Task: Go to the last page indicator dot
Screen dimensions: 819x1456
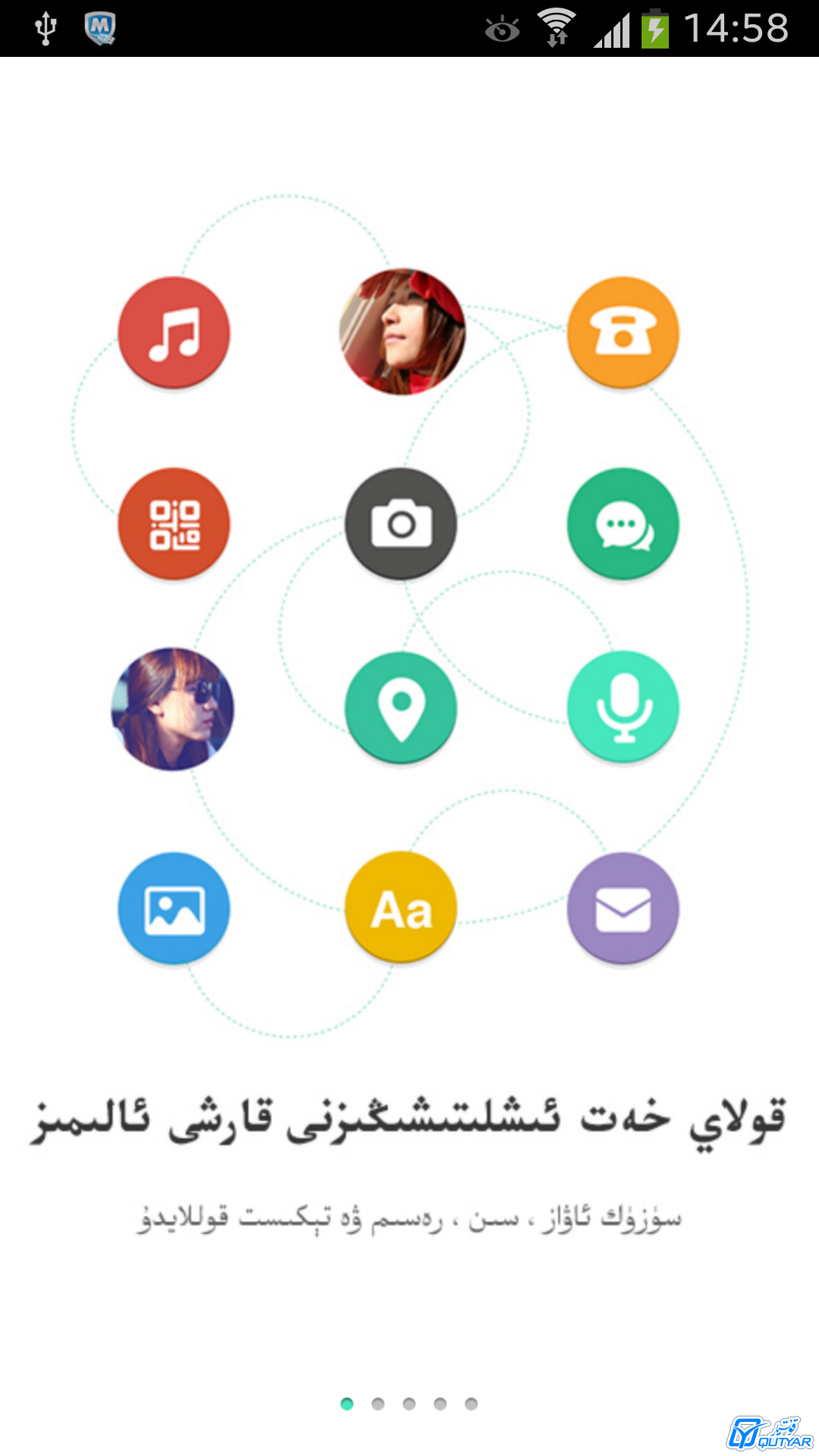Action: (x=471, y=1404)
